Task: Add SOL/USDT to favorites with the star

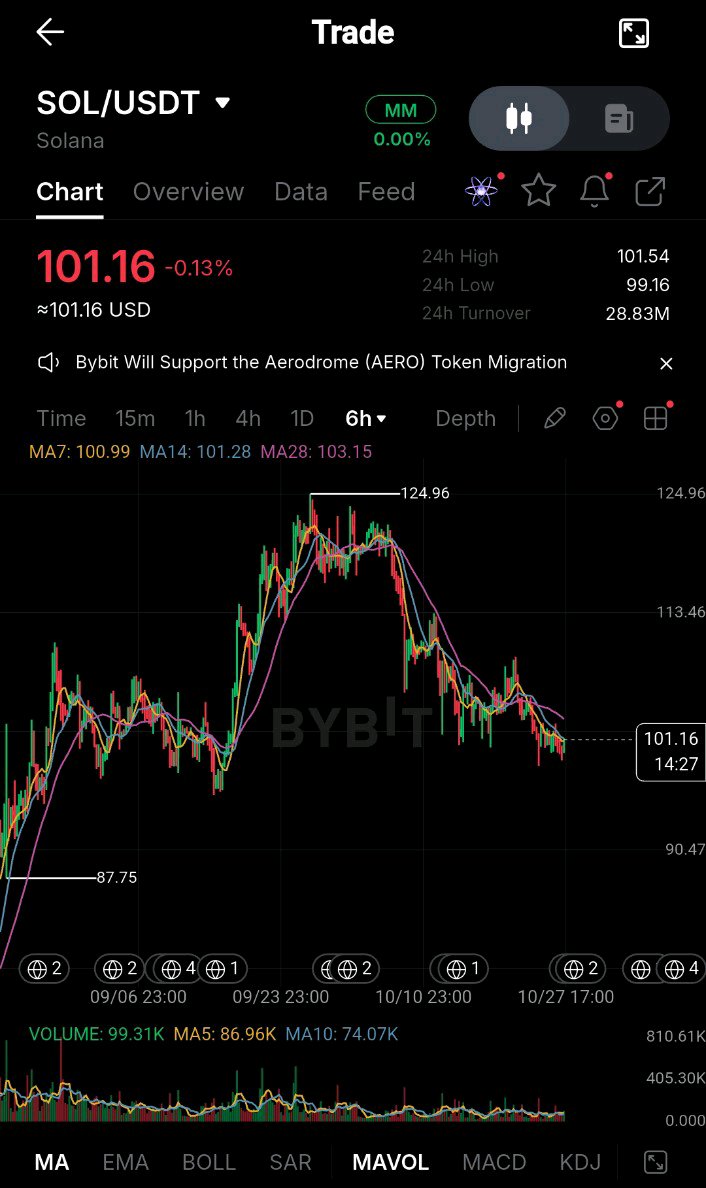Action: tap(539, 191)
